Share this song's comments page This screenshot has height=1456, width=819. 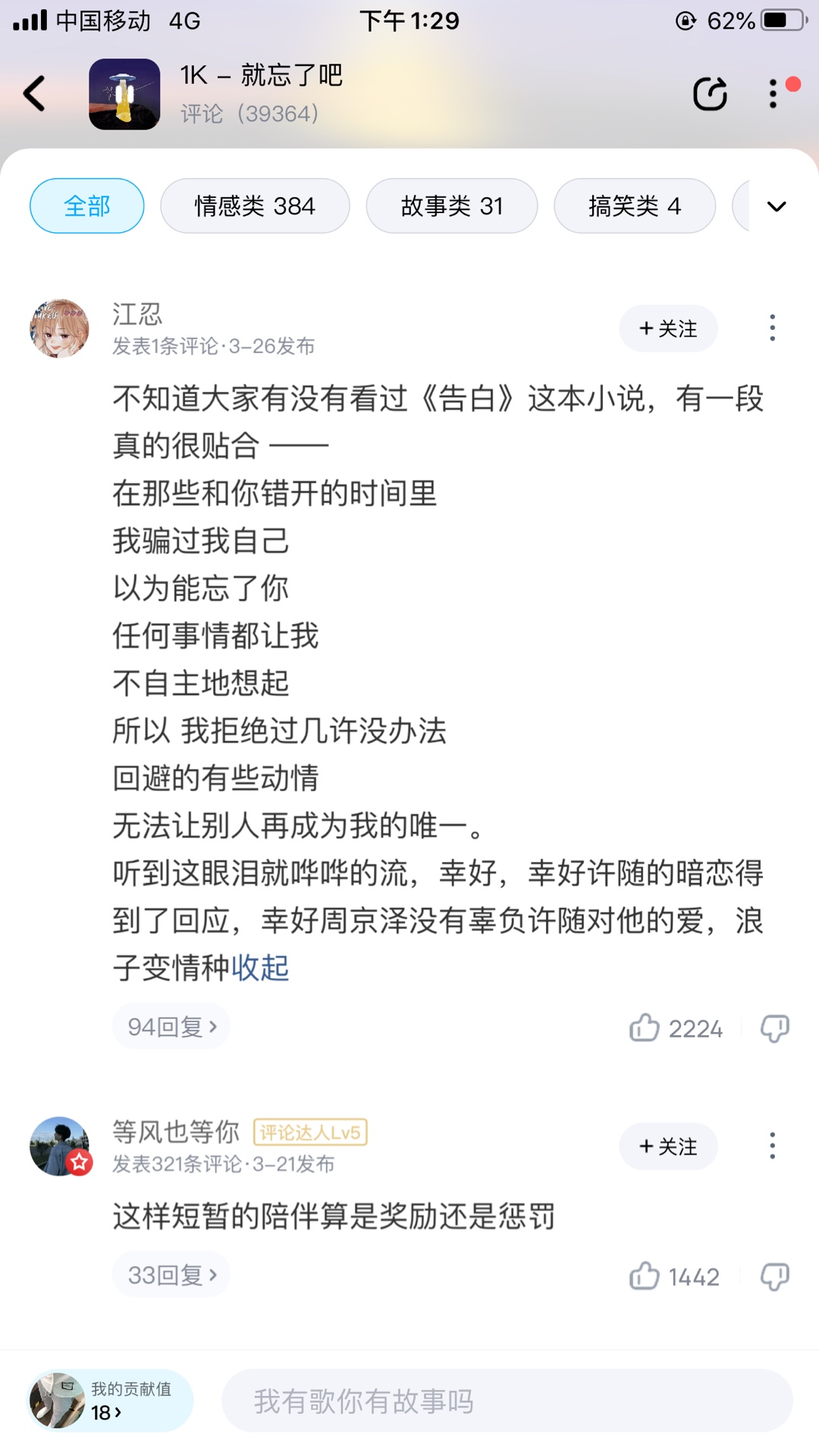pyautogui.click(x=711, y=94)
